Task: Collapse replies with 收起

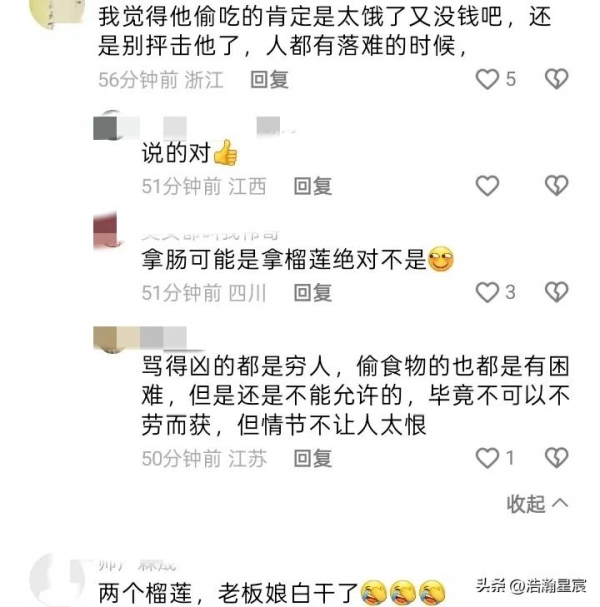Action: pos(537,503)
